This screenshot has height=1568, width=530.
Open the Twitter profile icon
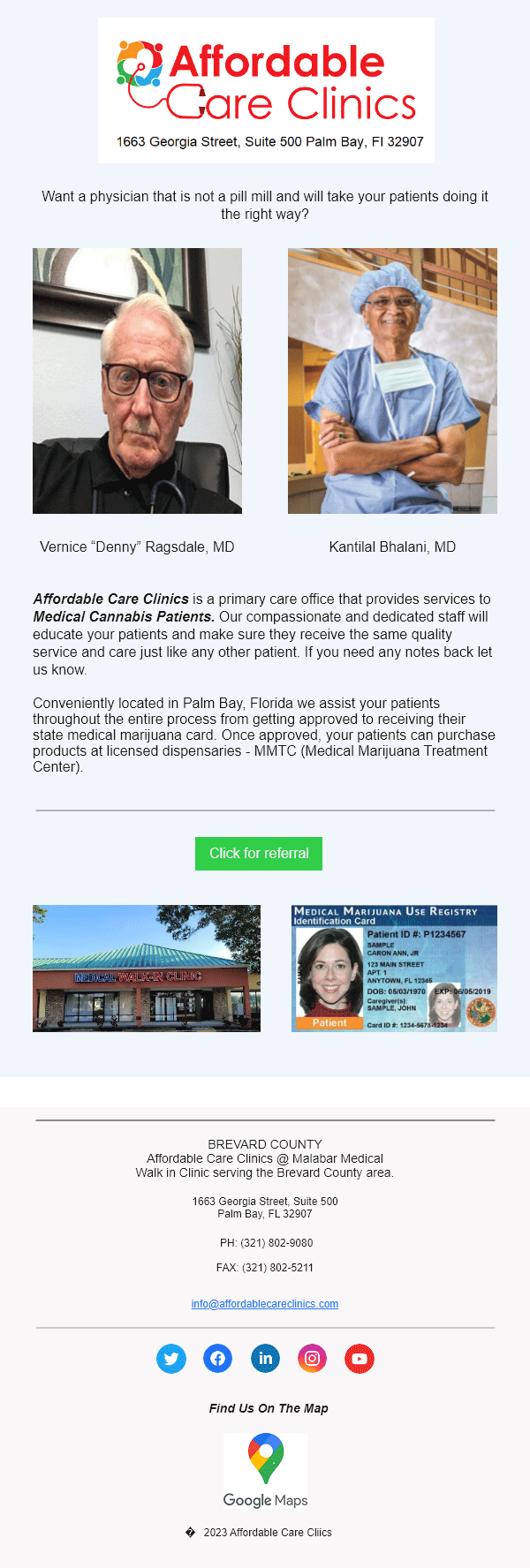point(171,1359)
